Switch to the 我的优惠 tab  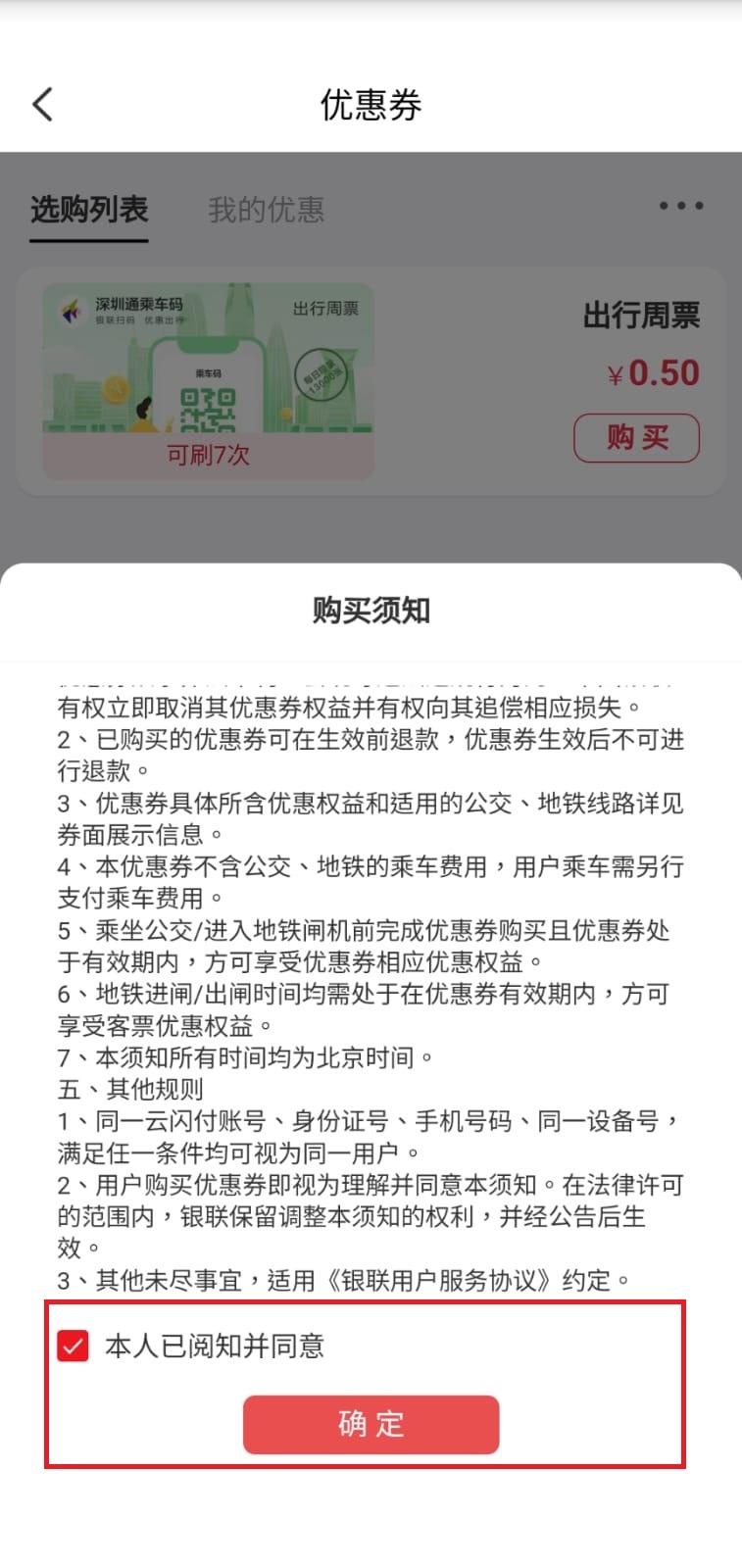(x=266, y=210)
